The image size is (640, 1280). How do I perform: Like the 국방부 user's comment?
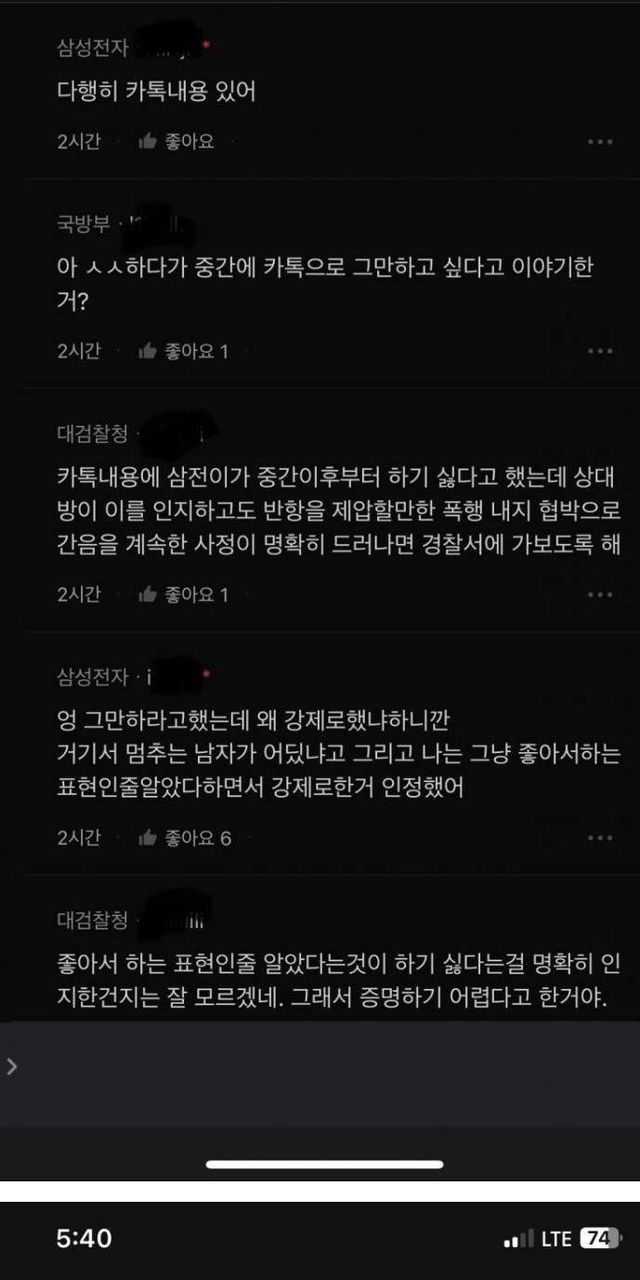[x=182, y=351]
